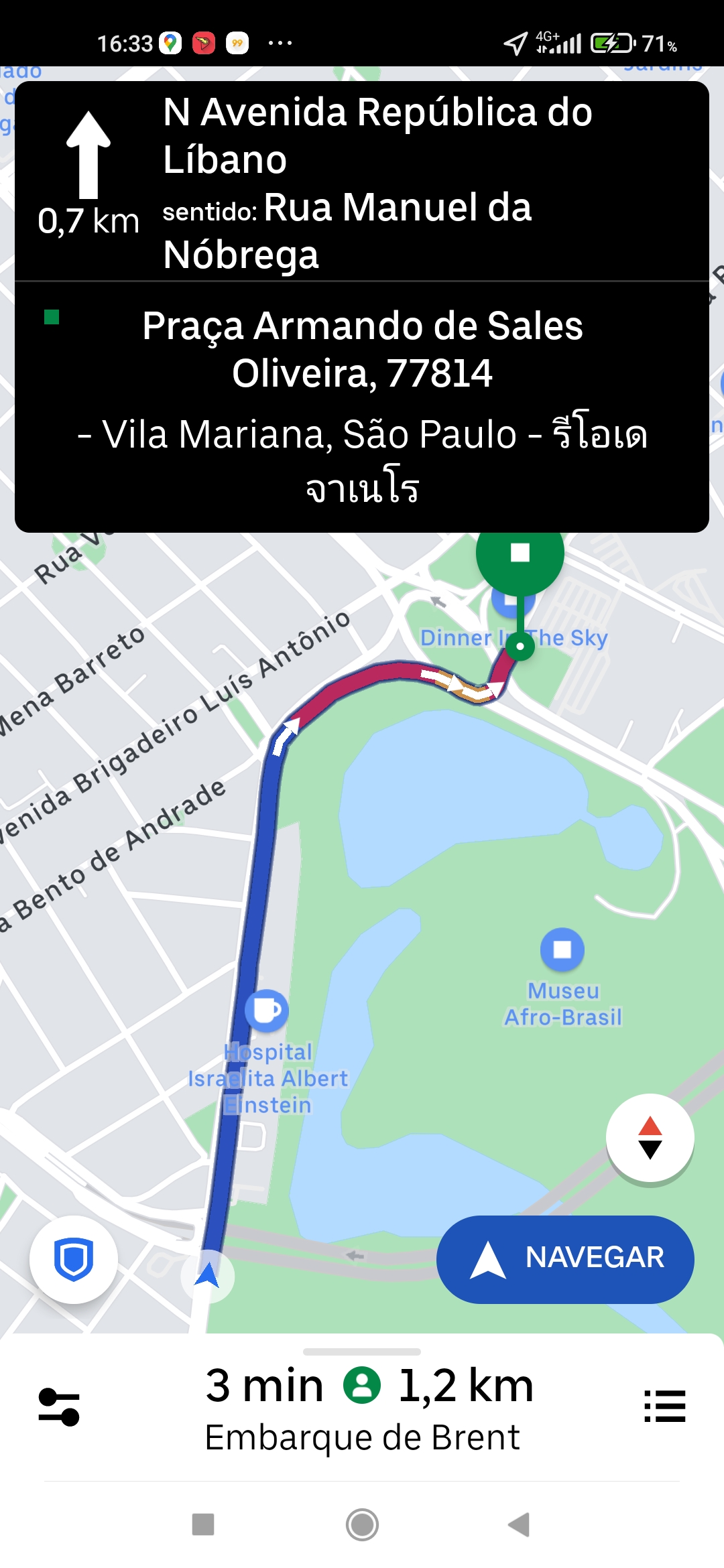Open the Embarque de Brent trip card

[x=362, y=1437]
